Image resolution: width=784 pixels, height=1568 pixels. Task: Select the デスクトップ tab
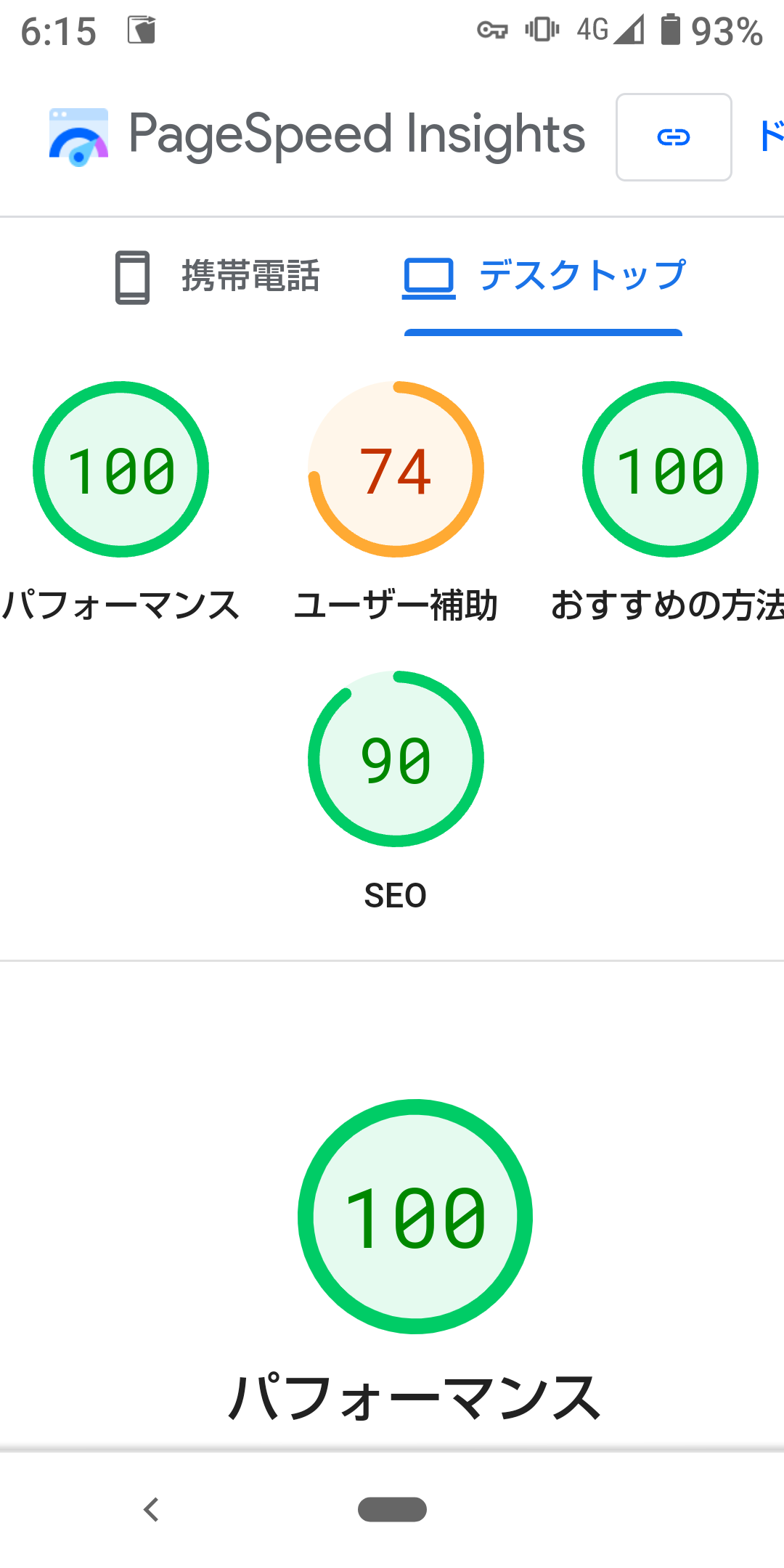[544, 277]
